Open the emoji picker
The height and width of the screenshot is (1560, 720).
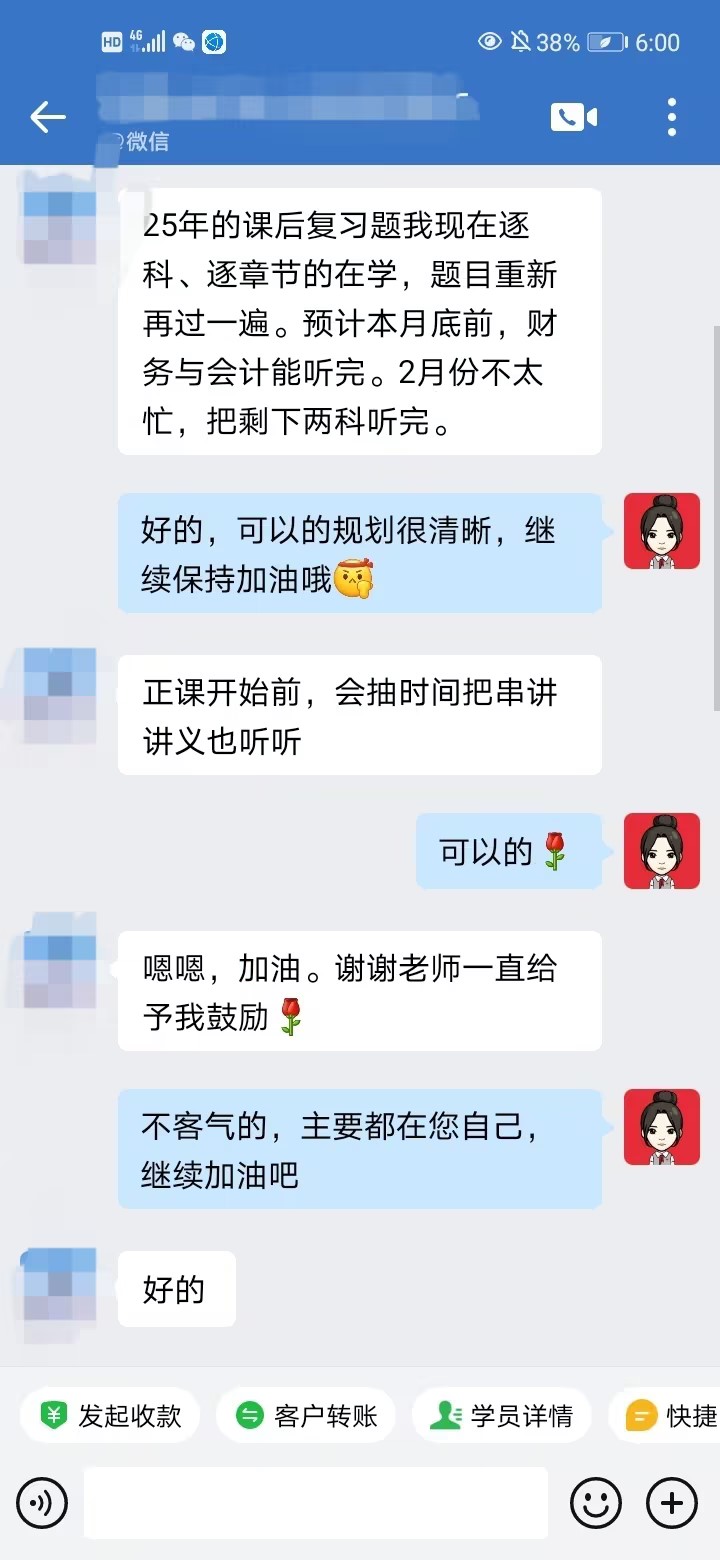[x=596, y=1503]
